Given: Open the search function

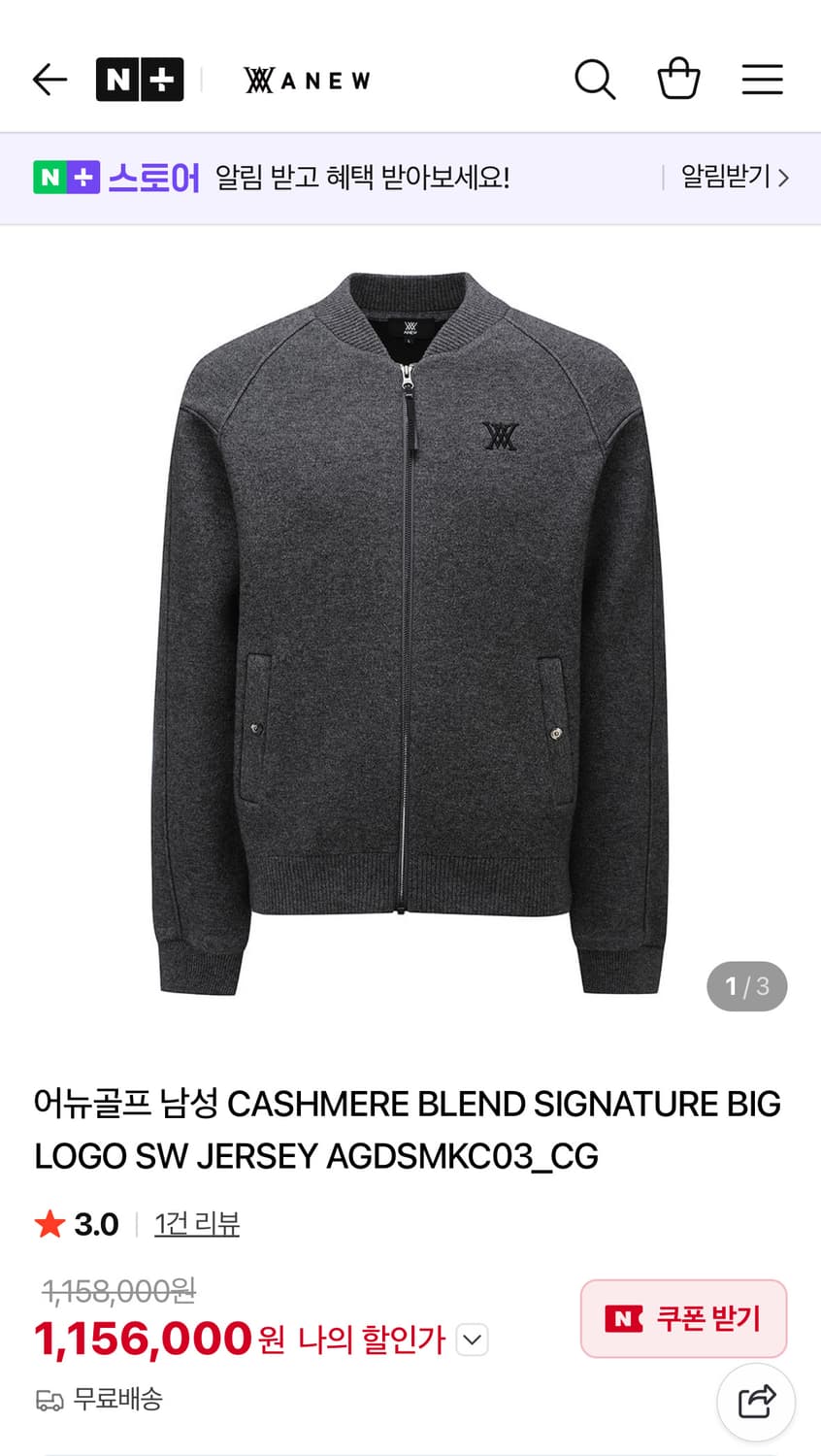Looking at the screenshot, I should click(x=595, y=79).
